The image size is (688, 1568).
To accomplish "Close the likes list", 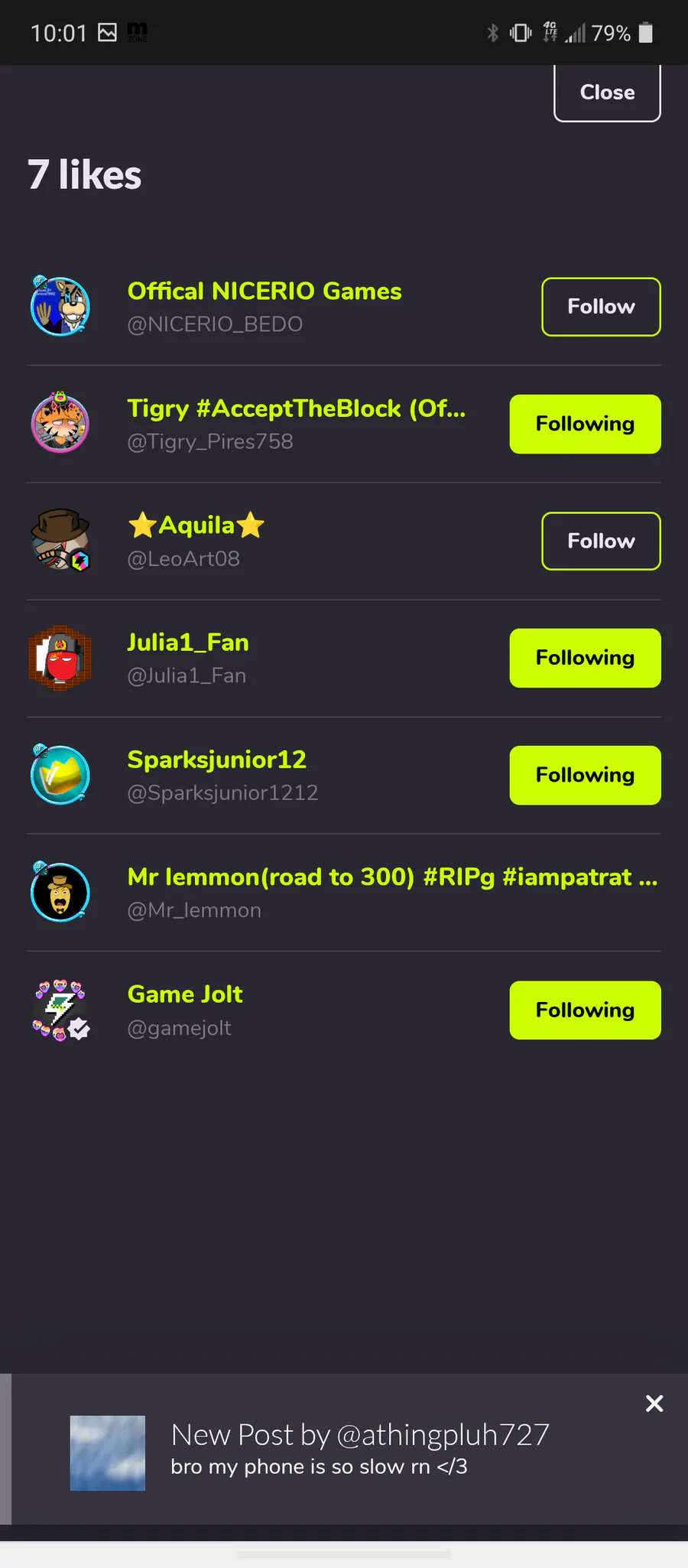I will (607, 93).
